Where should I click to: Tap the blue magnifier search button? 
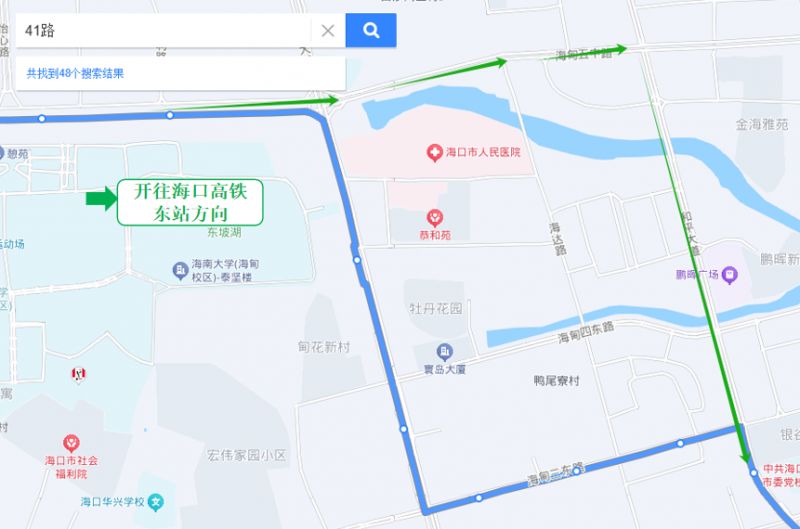click(x=371, y=31)
